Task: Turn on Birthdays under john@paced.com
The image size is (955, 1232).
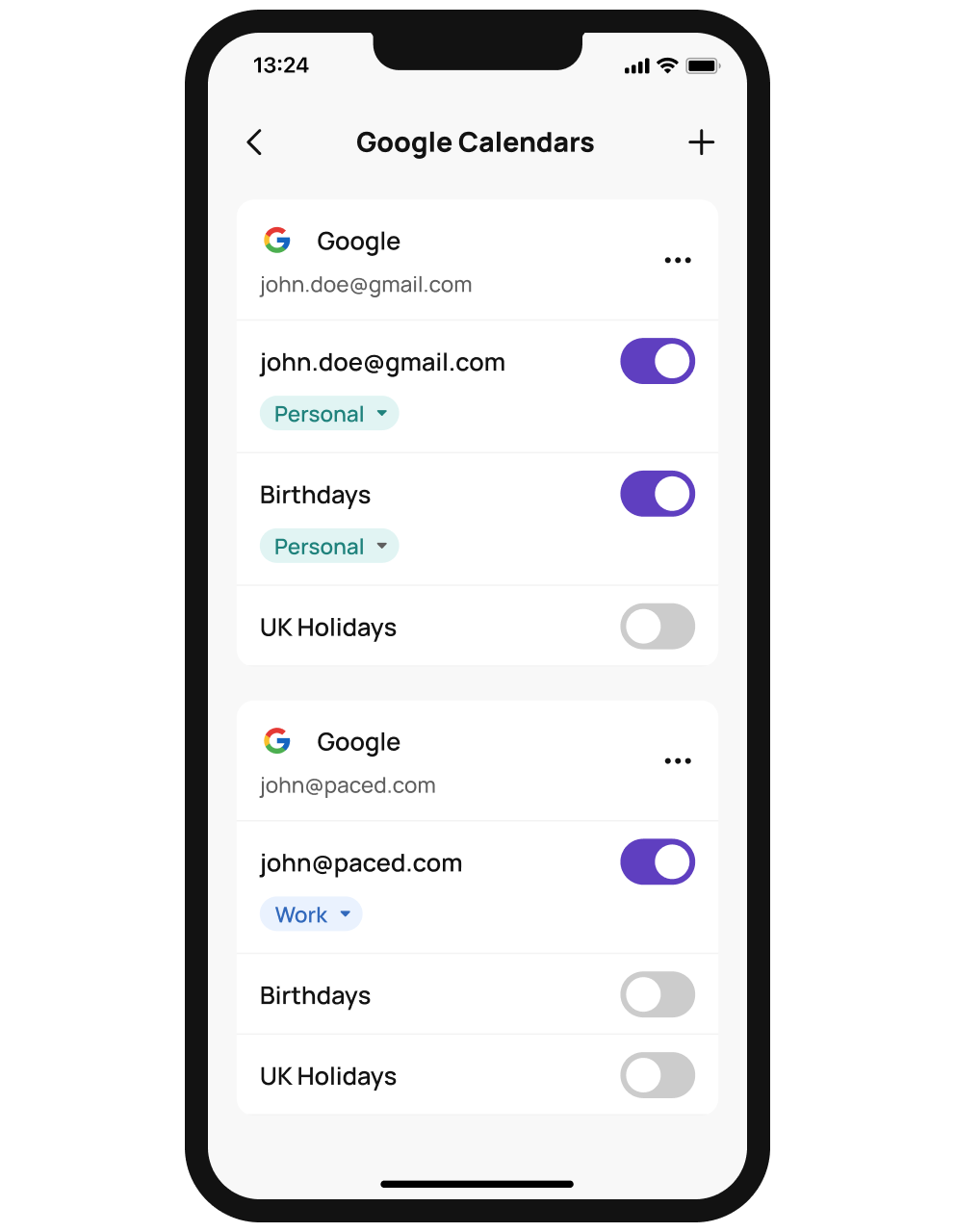Action: [658, 994]
